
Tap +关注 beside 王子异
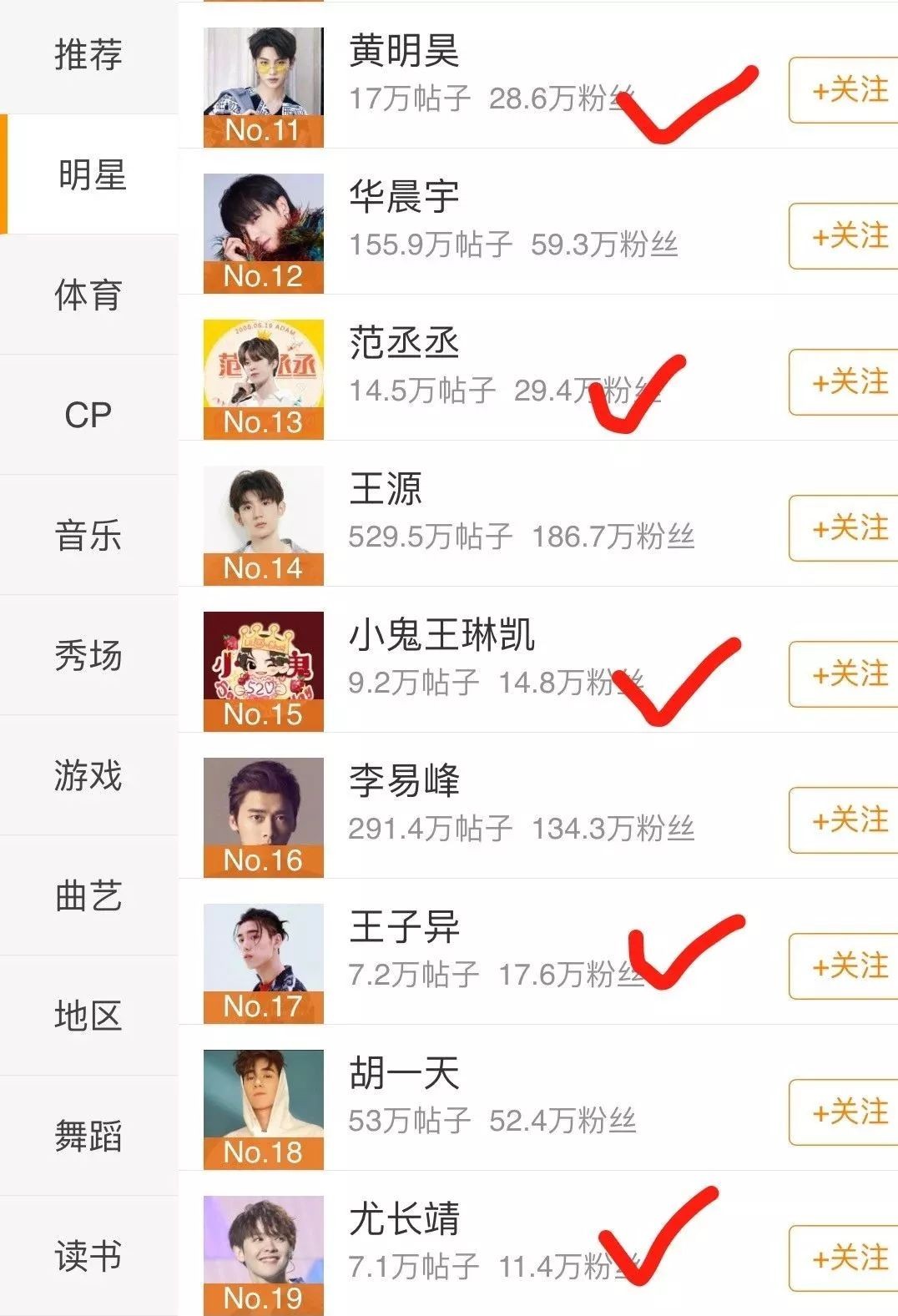click(845, 966)
